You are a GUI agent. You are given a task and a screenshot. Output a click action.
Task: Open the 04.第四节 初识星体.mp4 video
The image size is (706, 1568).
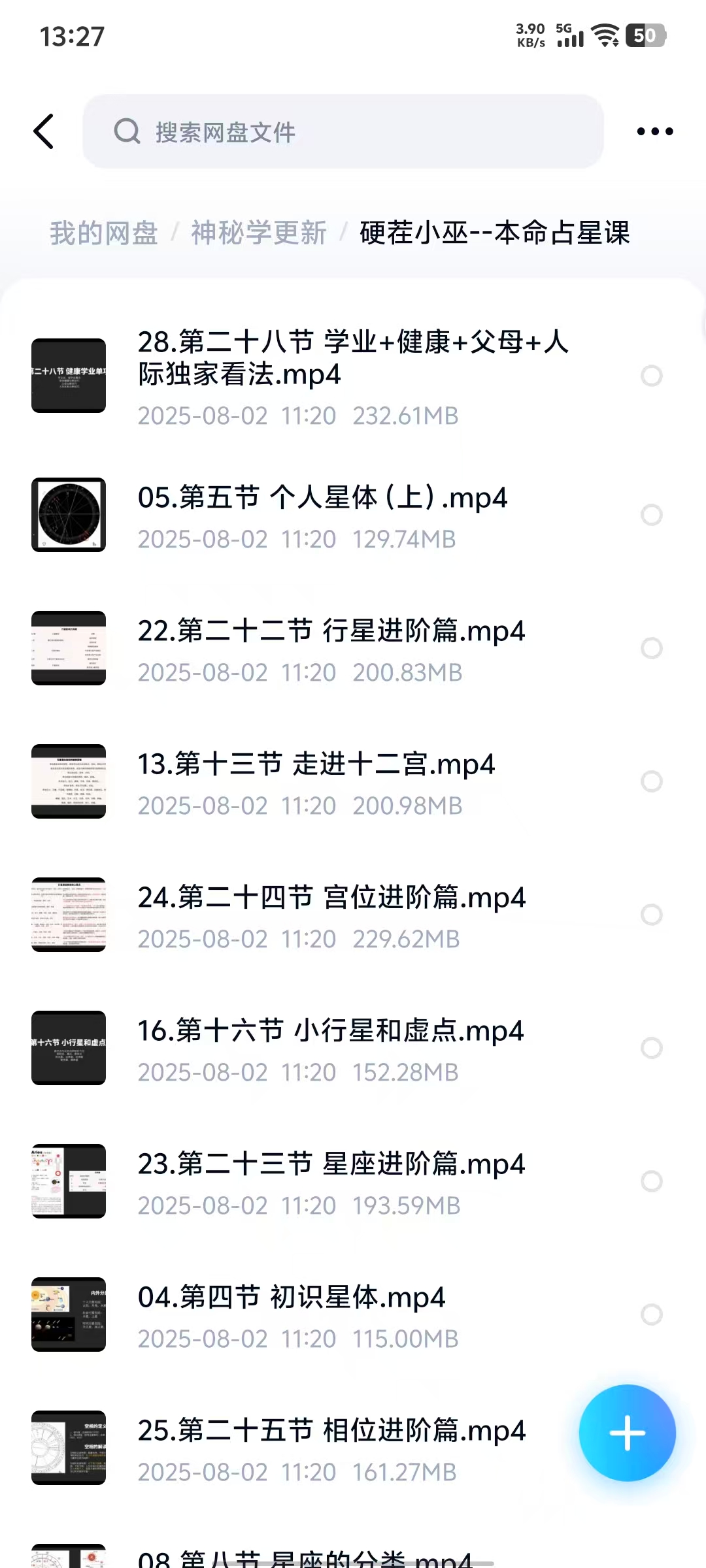coord(292,1298)
